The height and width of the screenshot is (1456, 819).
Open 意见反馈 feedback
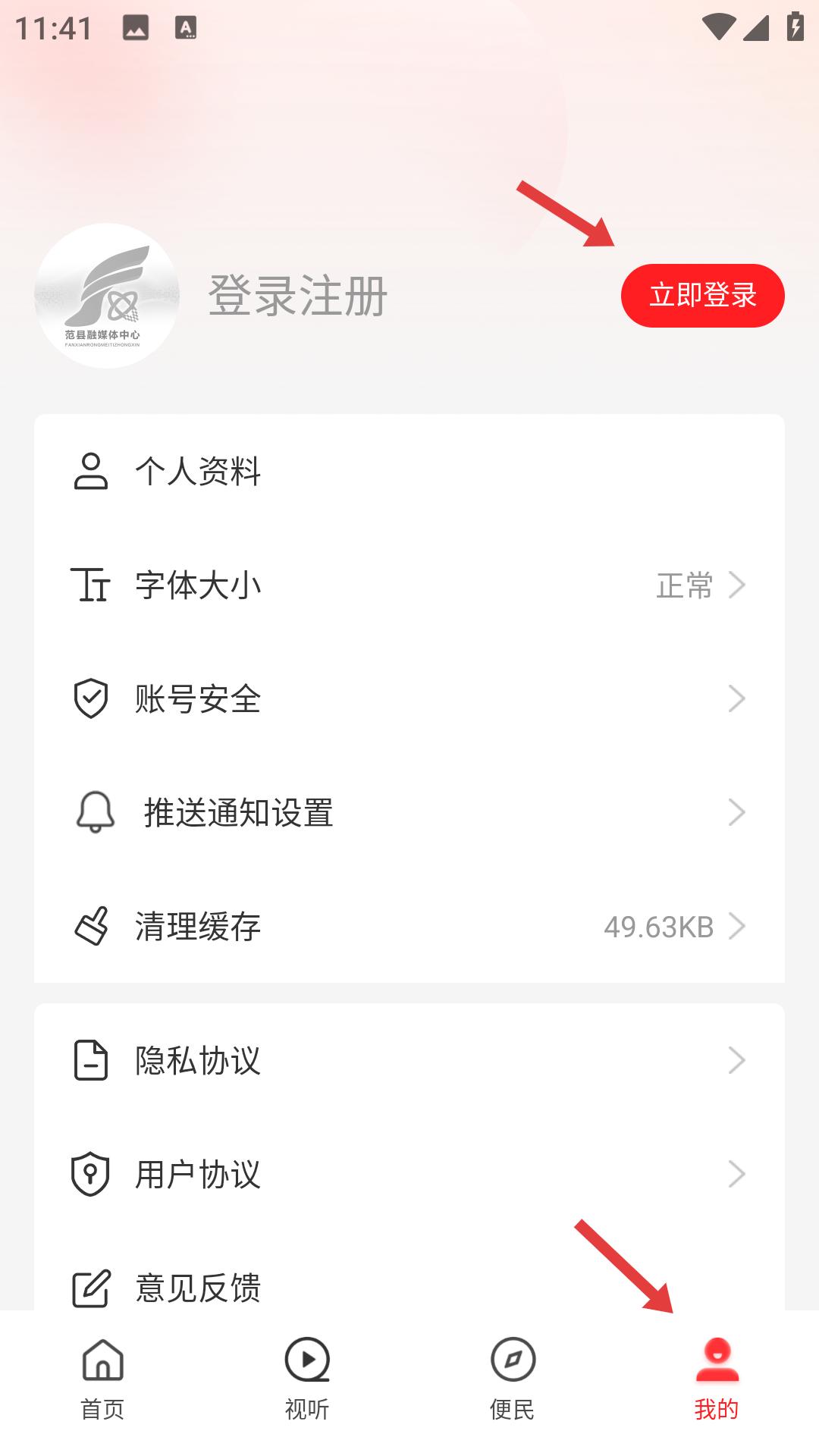pyautogui.click(x=409, y=1286)
